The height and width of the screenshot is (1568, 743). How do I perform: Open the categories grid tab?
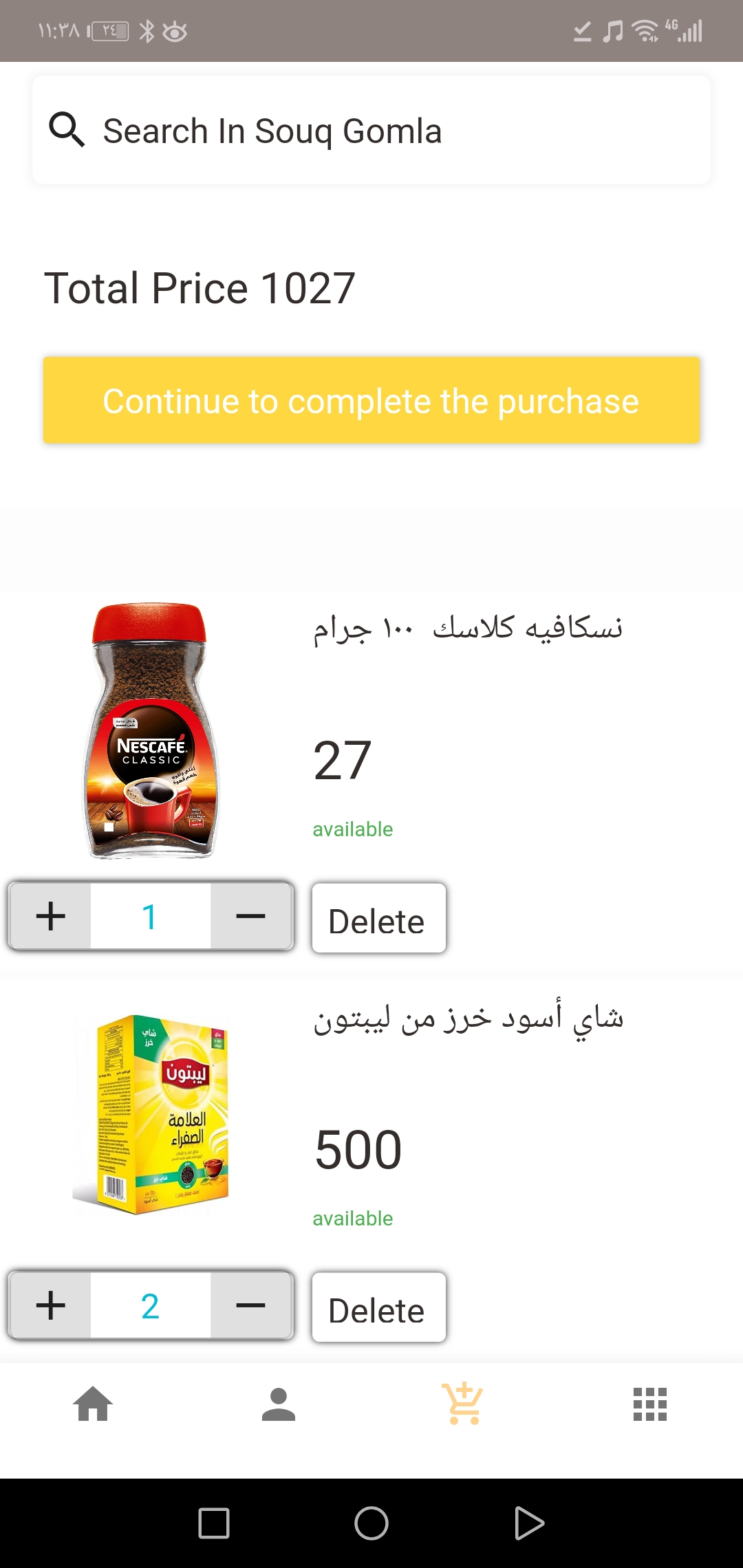(x=649, y=1404)
